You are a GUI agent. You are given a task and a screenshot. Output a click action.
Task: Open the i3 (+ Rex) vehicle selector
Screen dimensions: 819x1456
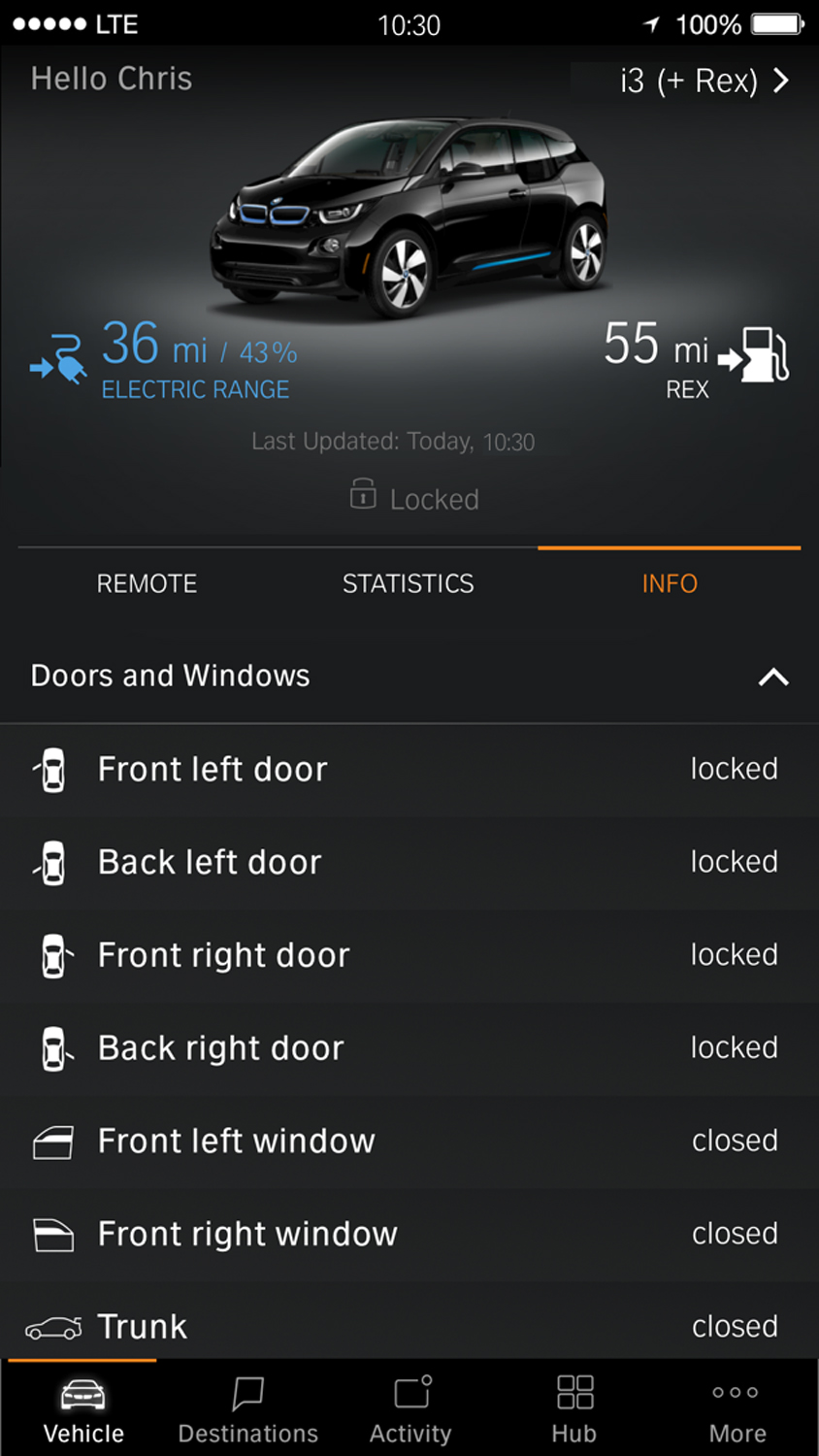pos(704,81)
